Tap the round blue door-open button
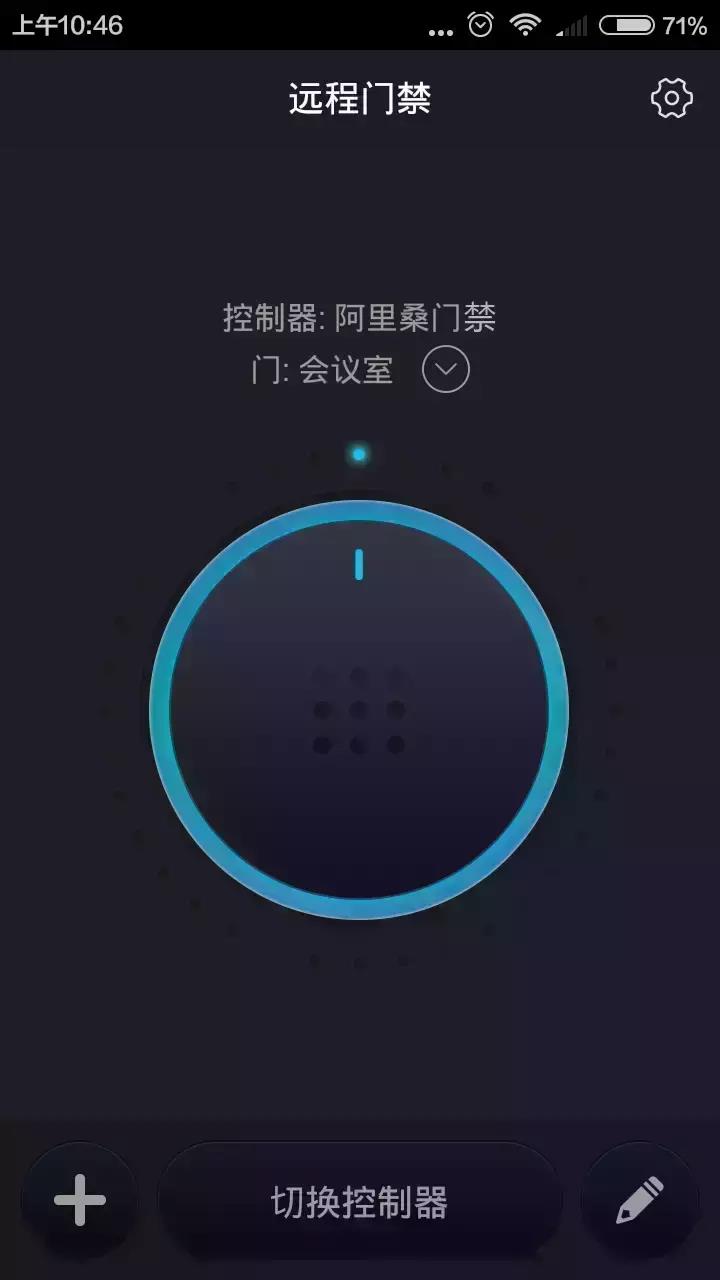720x1280 pixels. point(359,710)
